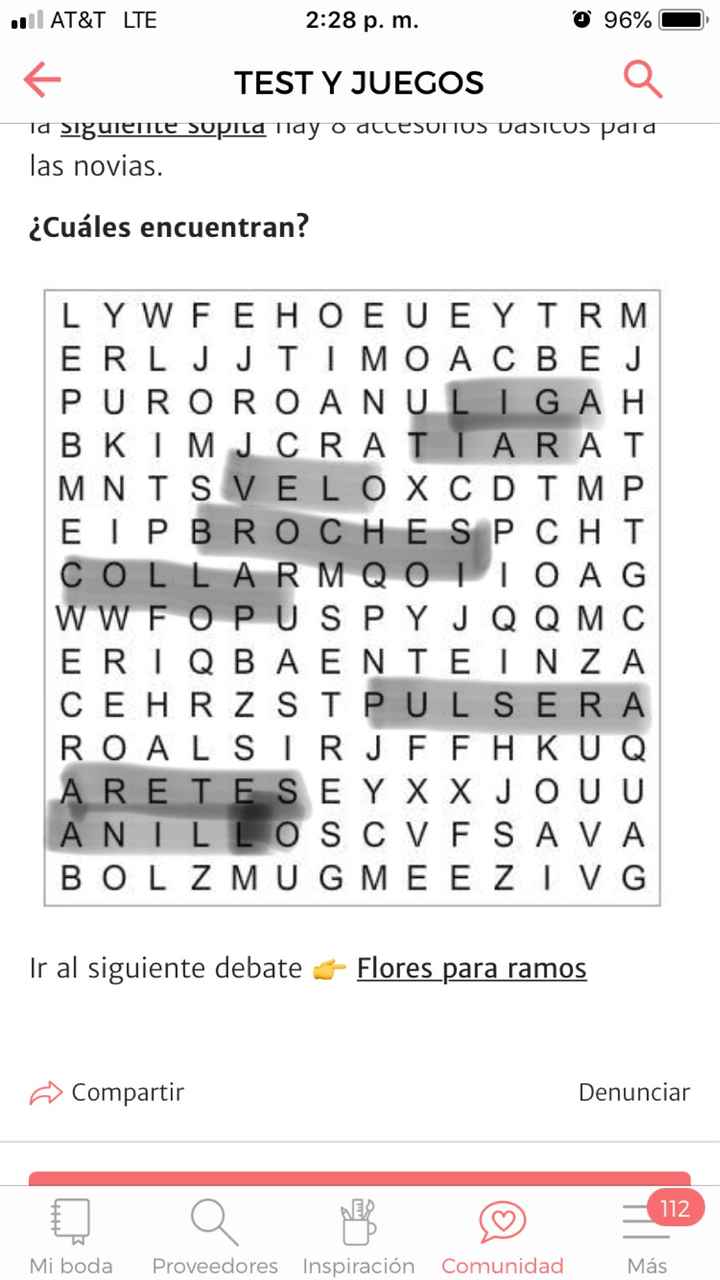
Task: Go back with the arrow icon
Action: coord(43,81)
